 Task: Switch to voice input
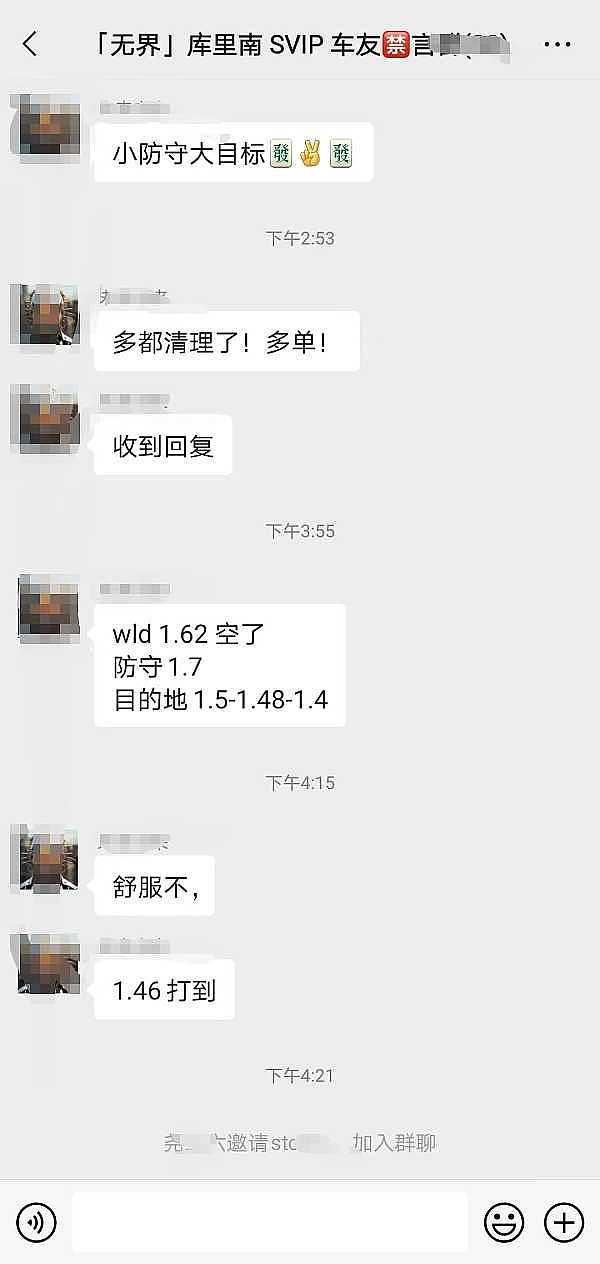(37, 1222)
